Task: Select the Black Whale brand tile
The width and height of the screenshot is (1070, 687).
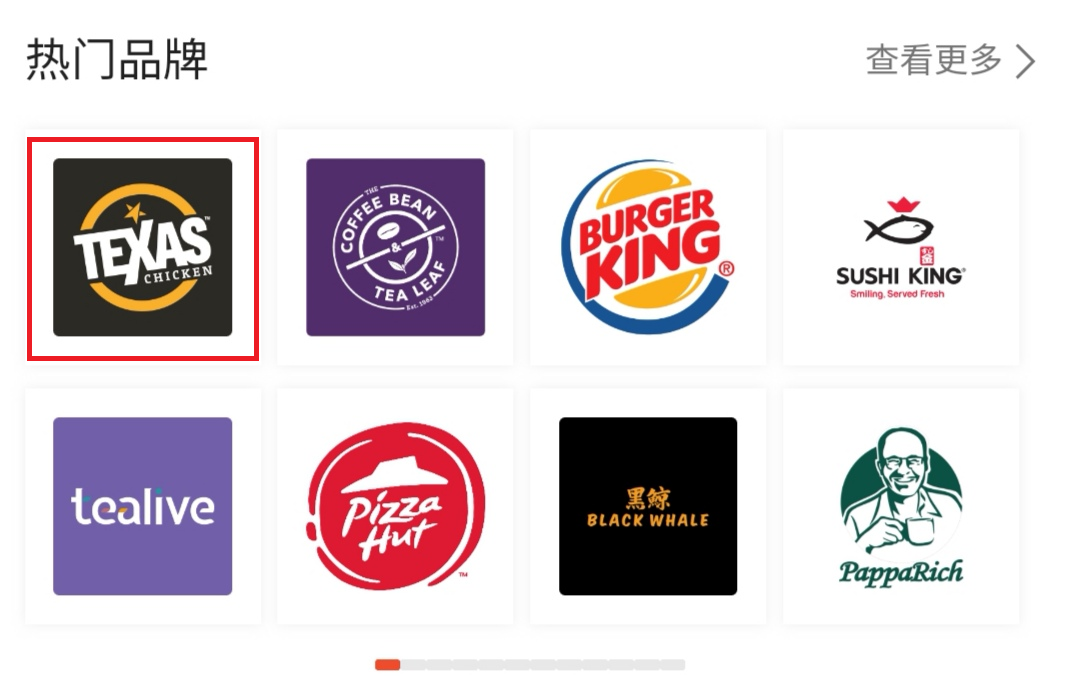Action: [648, 506]
